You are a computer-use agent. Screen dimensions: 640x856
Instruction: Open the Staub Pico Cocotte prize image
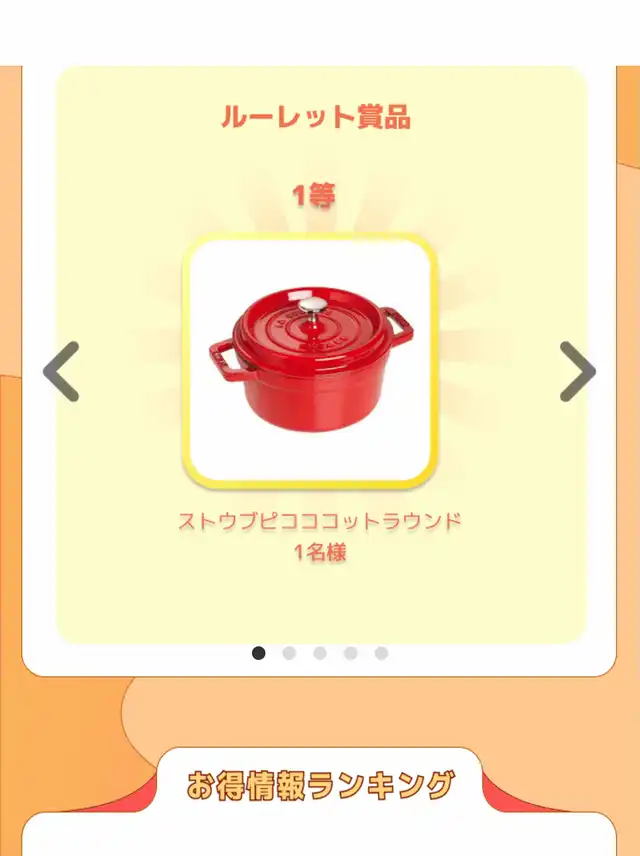click(x=309, y=360)
